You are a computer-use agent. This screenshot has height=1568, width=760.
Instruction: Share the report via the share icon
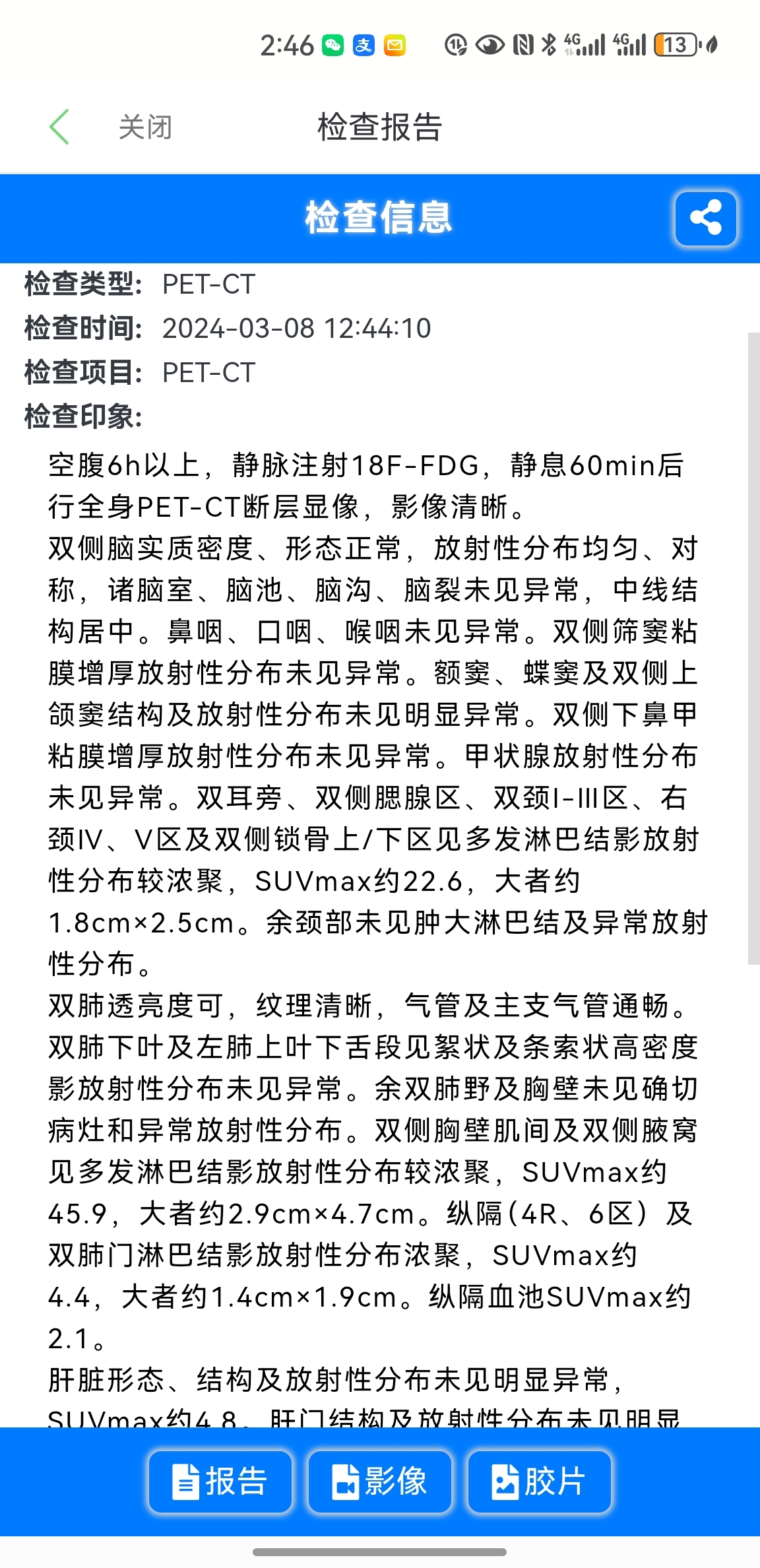point(705,218)
